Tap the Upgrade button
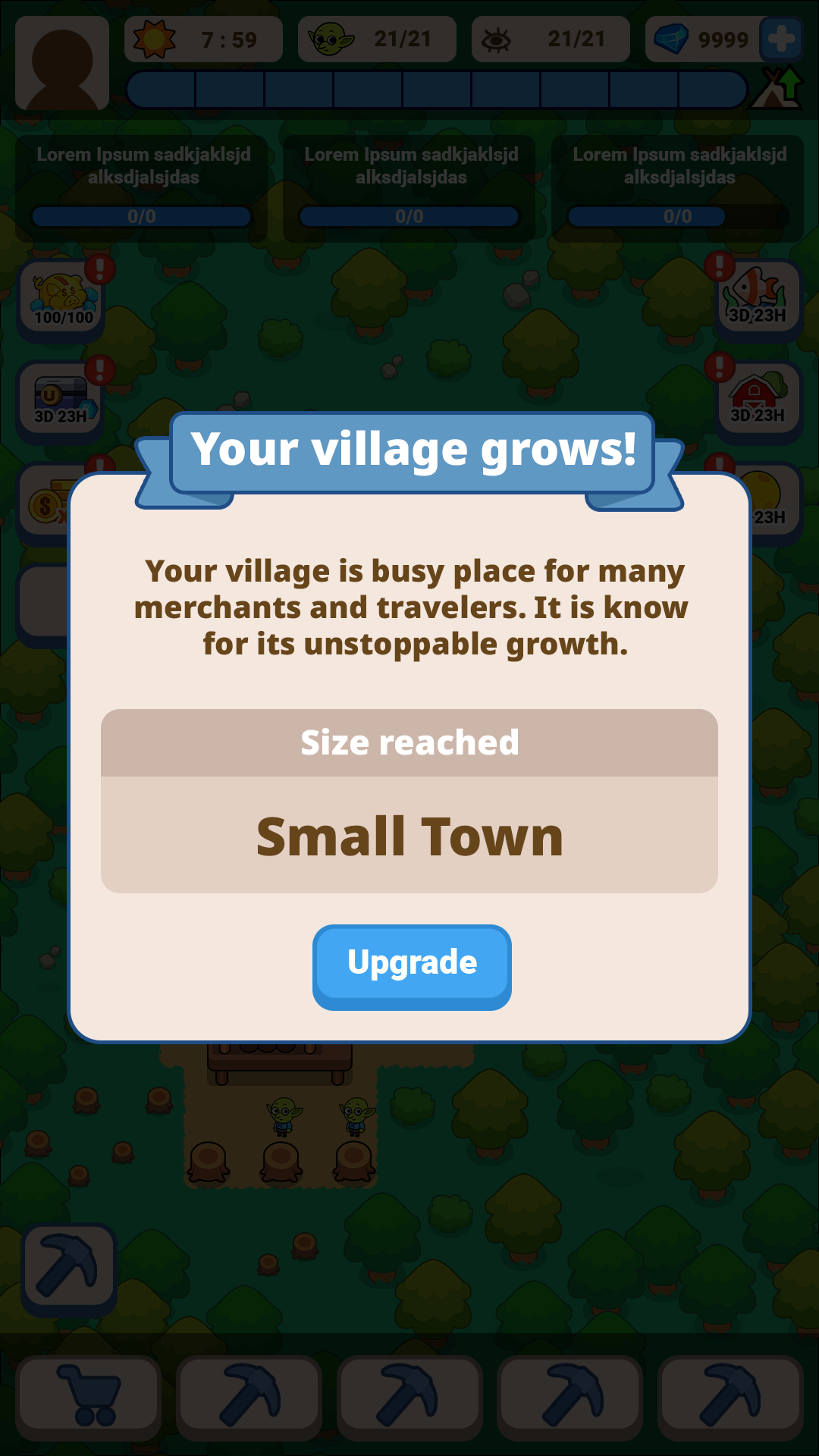 (x=412, y=965)
